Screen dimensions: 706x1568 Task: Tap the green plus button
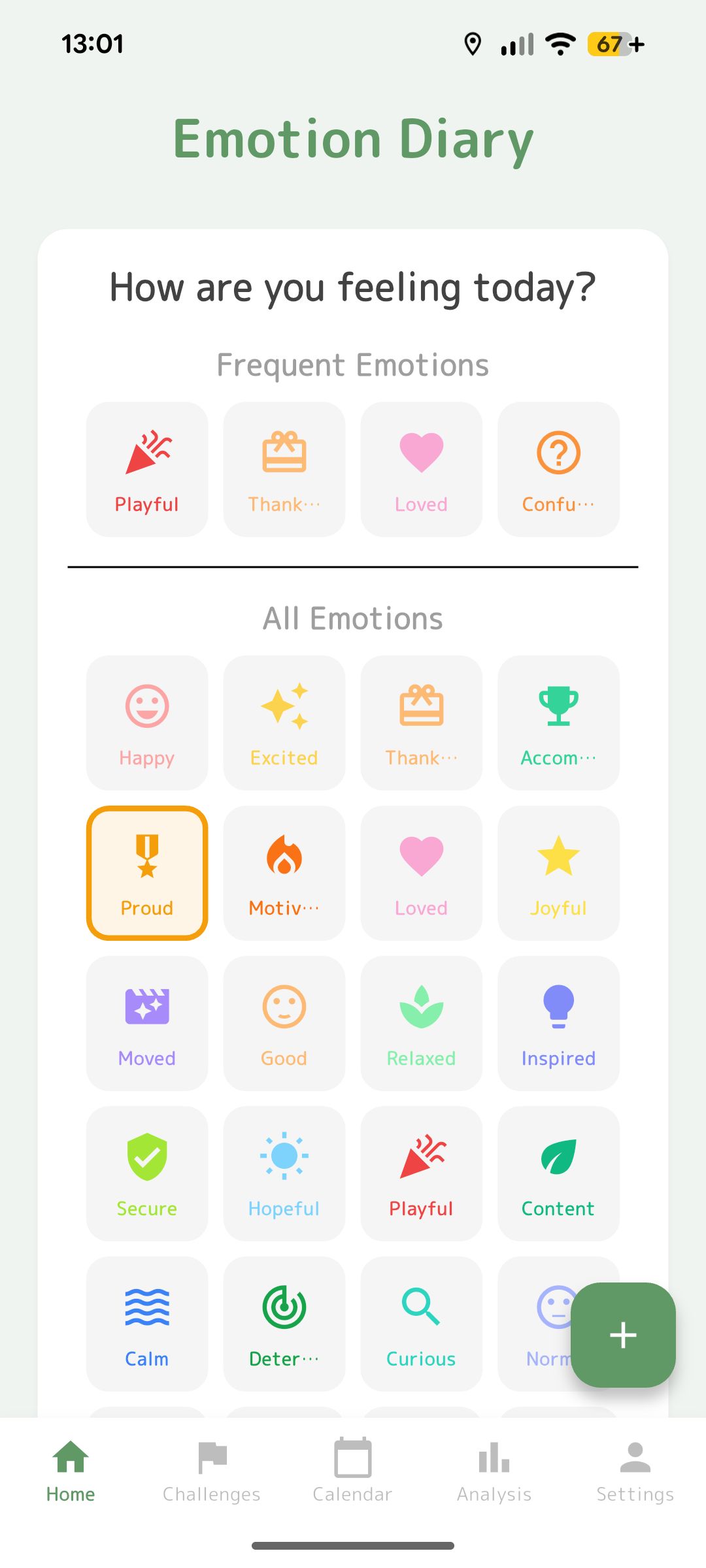pyautogui.click(x=623, y=1335)
